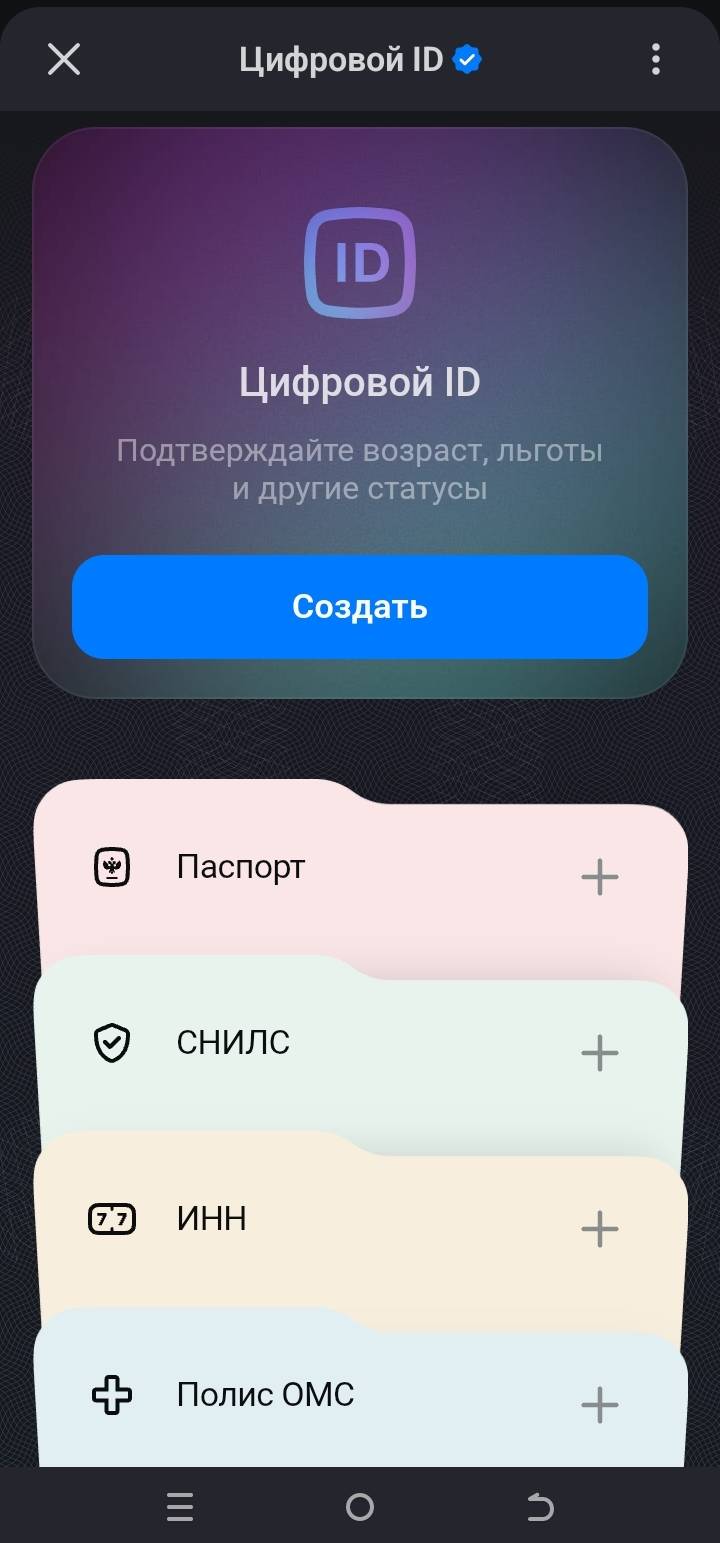Open the three-dot overflow menu
This screenshot has height=1543, width=720.
click(655, 60)
